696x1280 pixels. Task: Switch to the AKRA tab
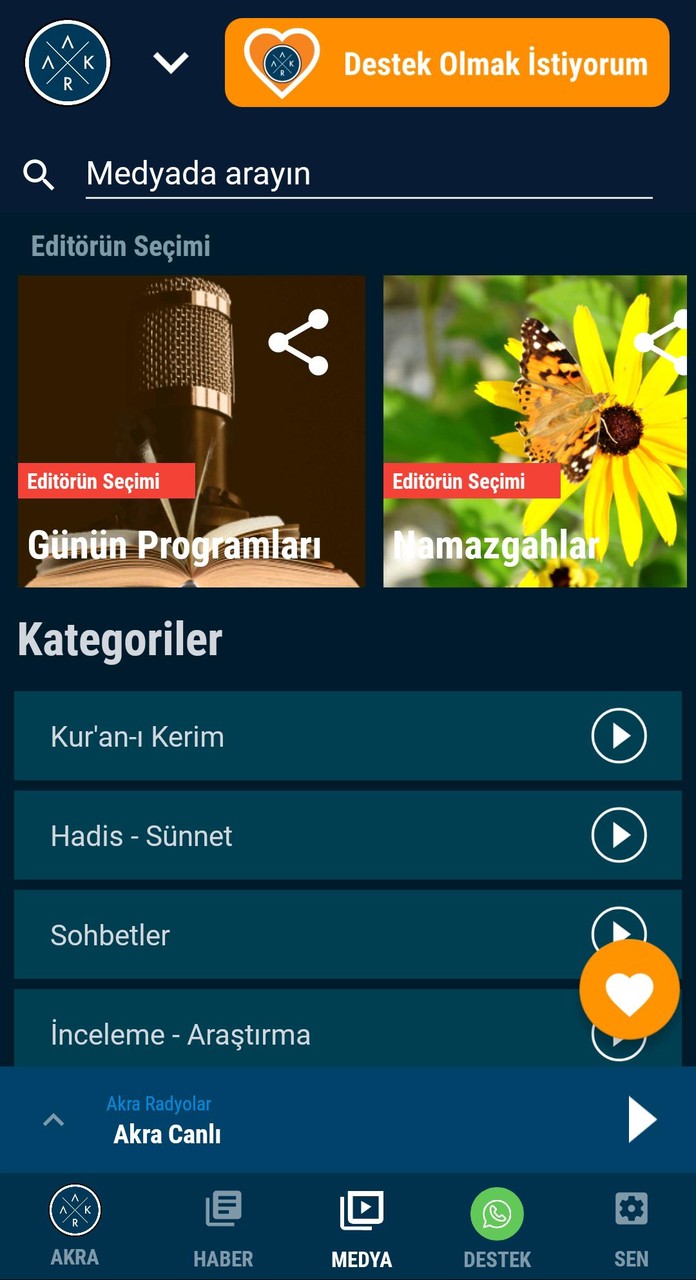(75, 1226)
